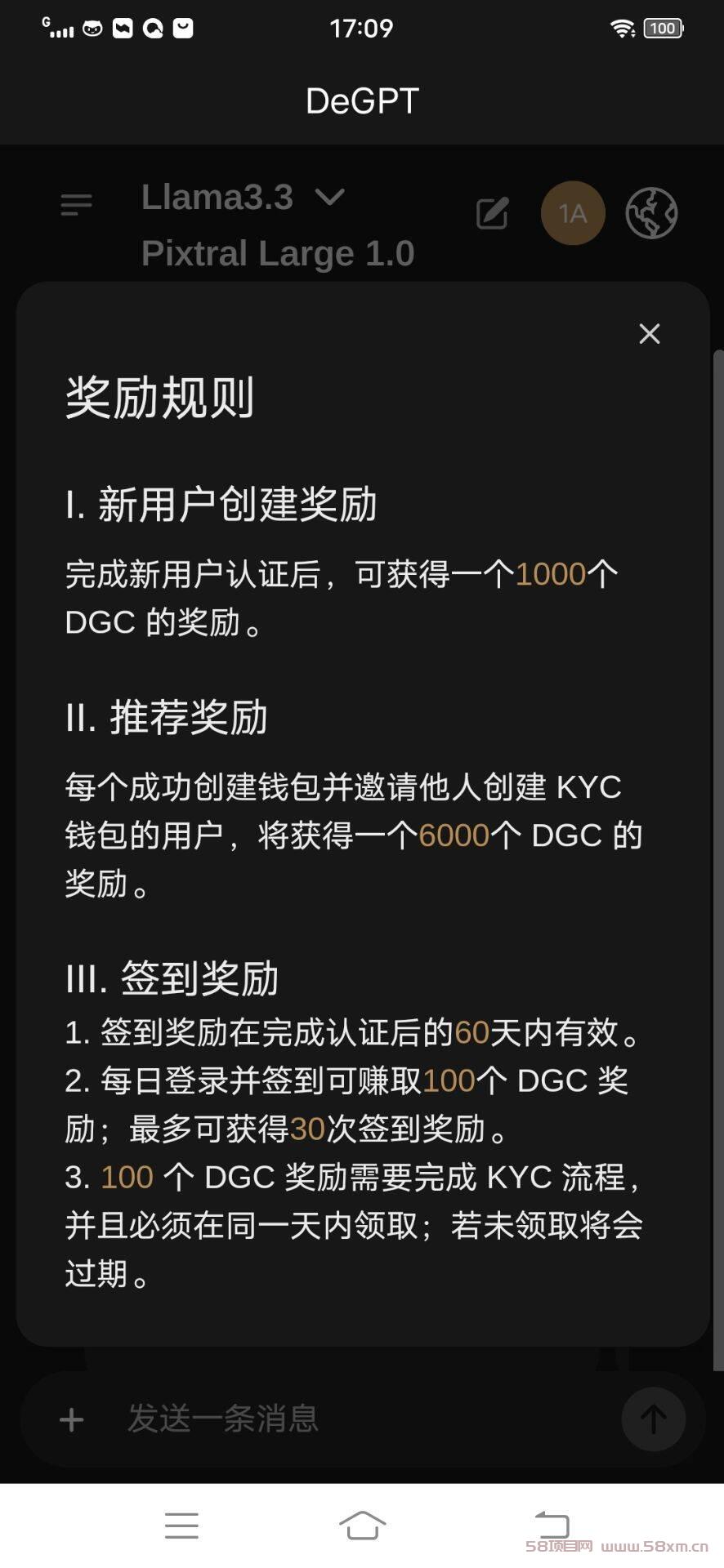Close the reward rules dialog
724x1568 pixels.
point(650,333)
